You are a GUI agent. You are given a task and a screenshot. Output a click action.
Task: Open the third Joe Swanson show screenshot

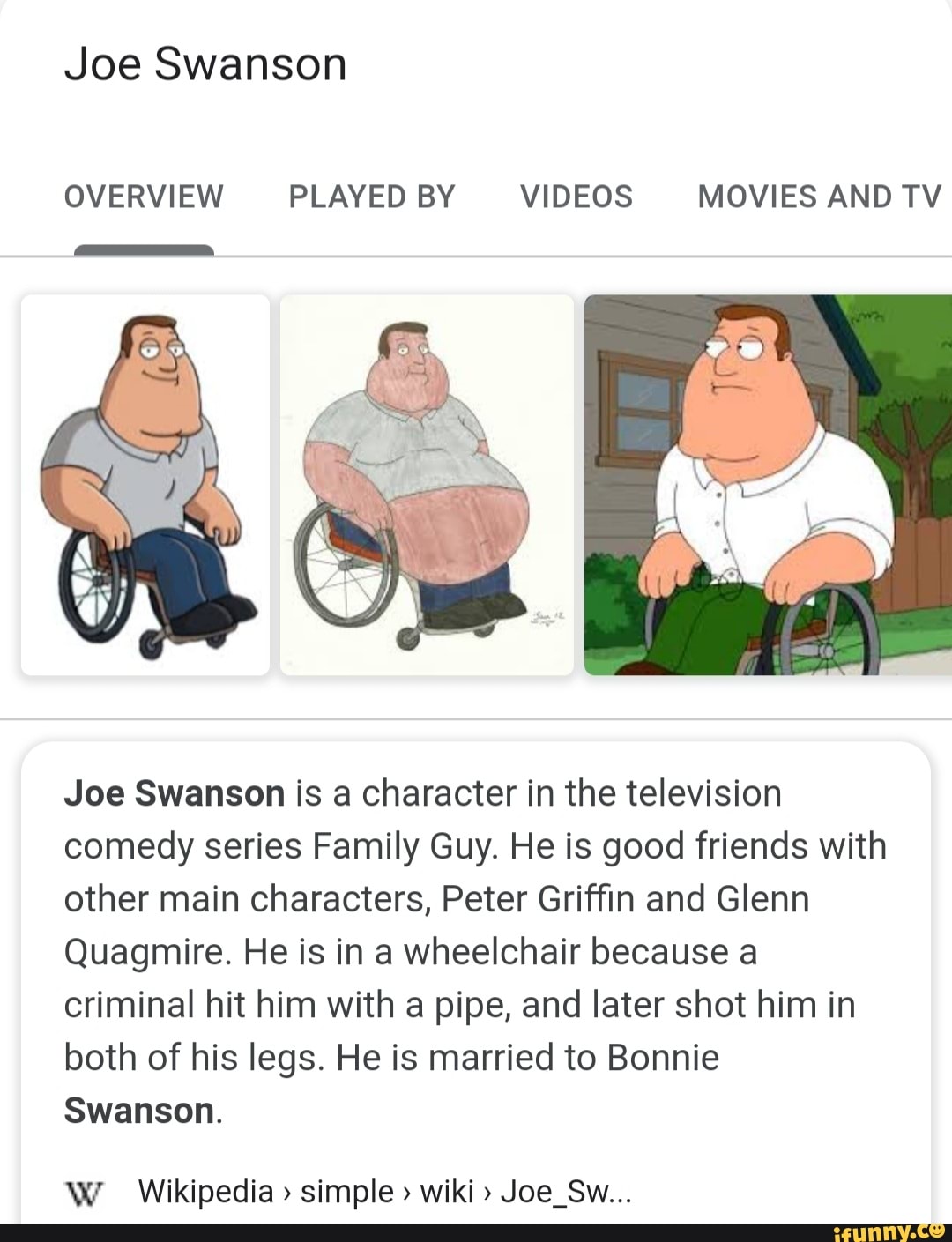coord(765,485)
